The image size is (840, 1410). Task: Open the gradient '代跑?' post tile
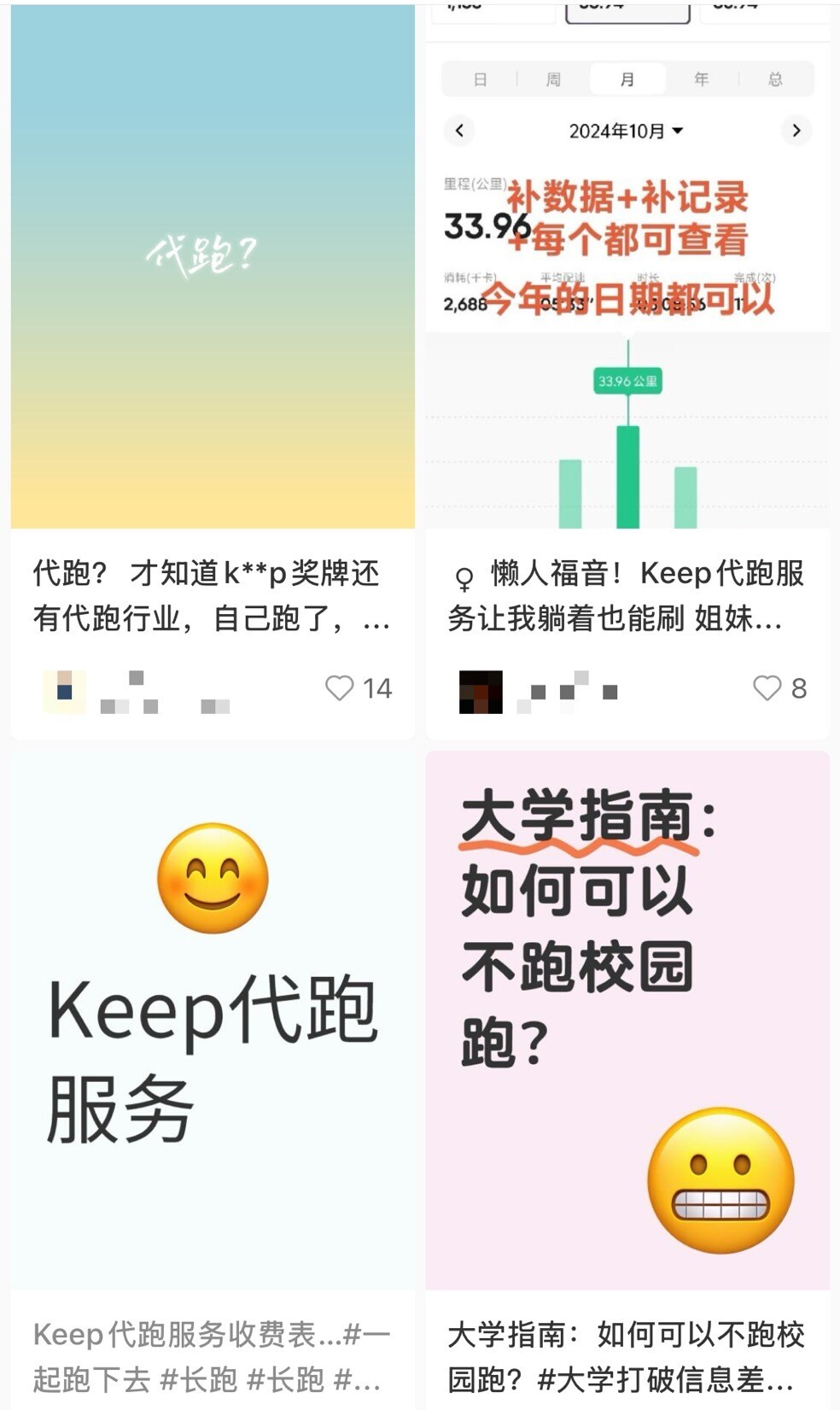213,265
